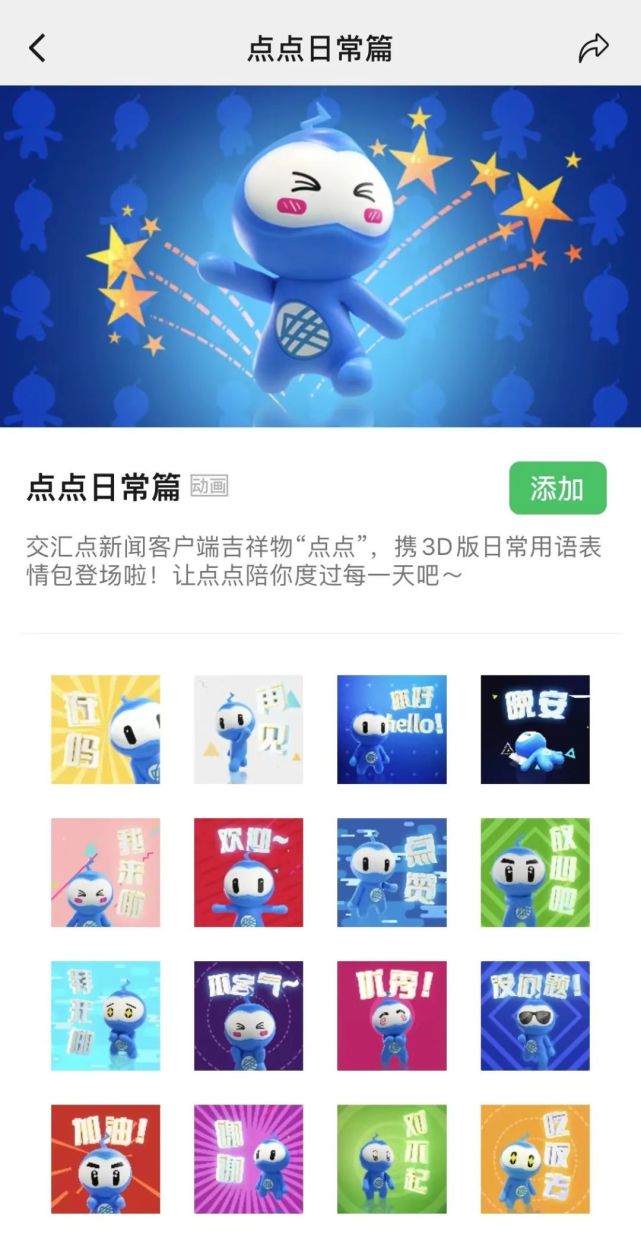Select the 转发啦 sticker
This screenshot has height=1237, width=641.
105,1016
